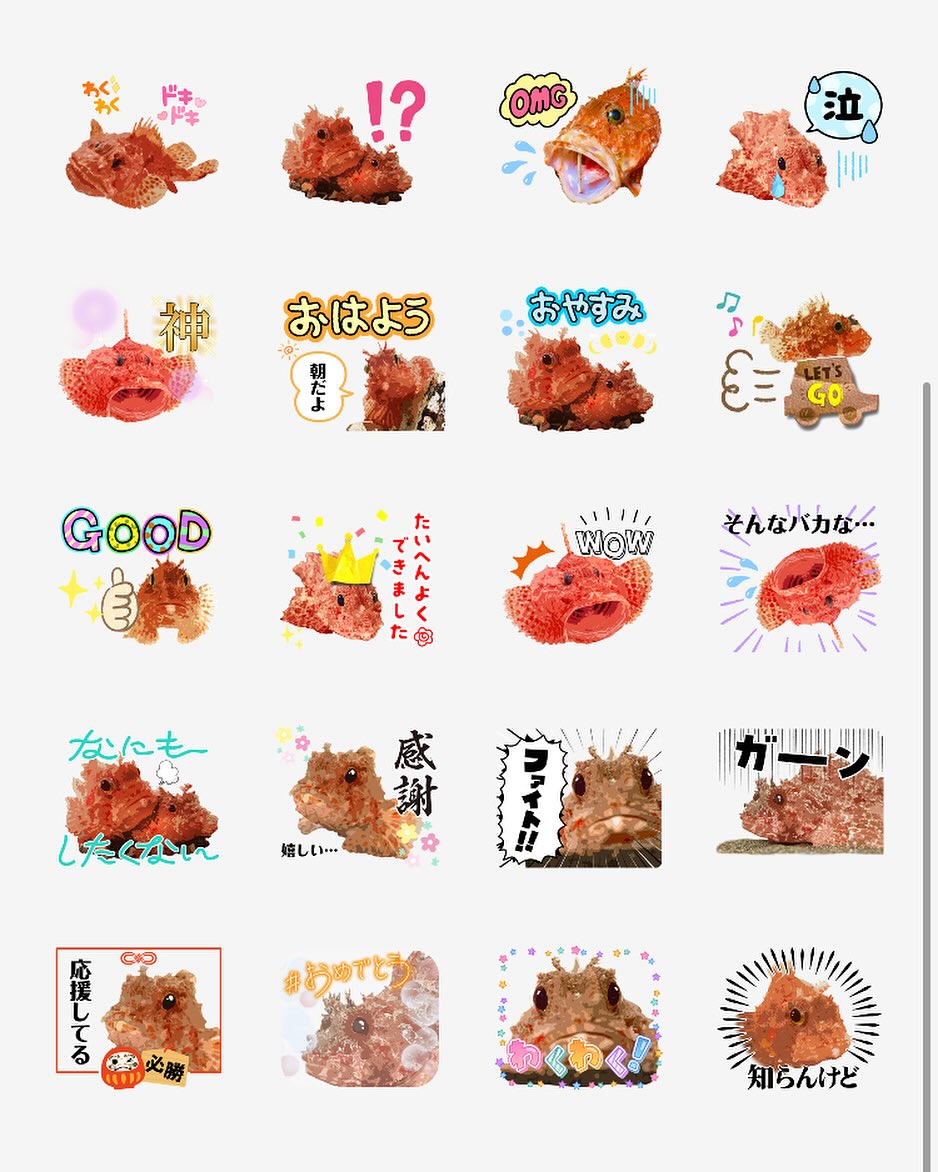
Task: Preview the crown たいへんよくできました sticker
Action: pyautogui.click(x=360, y=577)
